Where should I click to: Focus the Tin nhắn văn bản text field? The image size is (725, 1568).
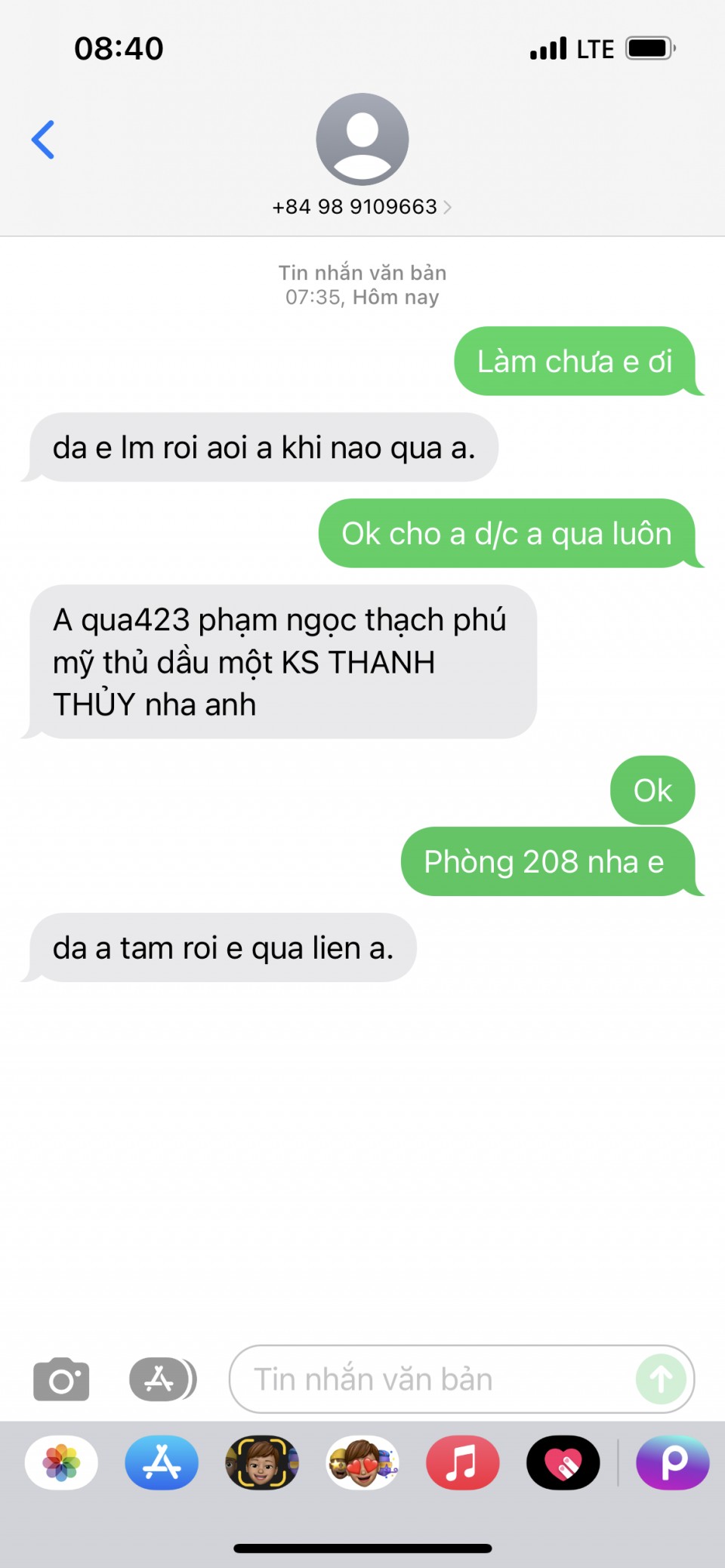(x=430, y=1379)
